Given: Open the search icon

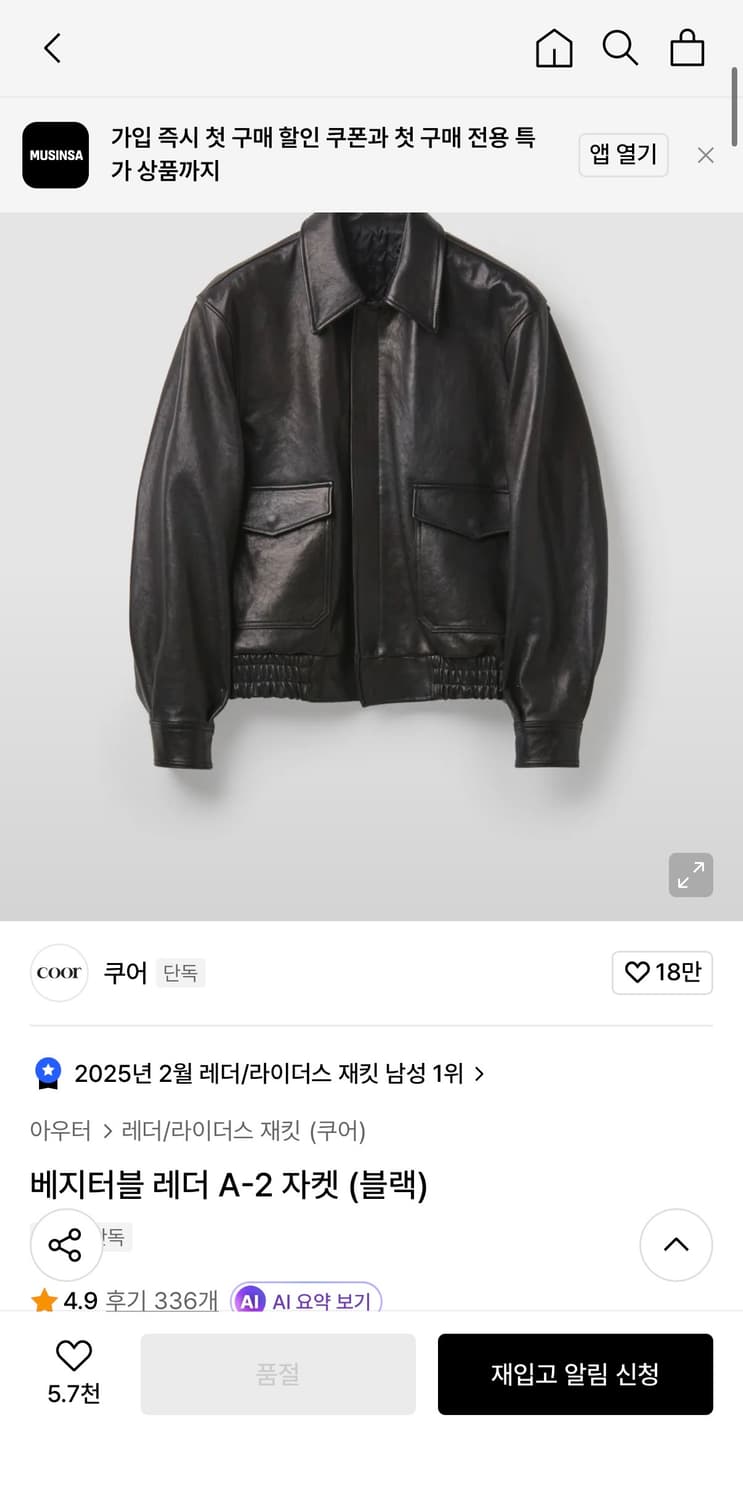Looking at the screenshot, I should point(621,47).
